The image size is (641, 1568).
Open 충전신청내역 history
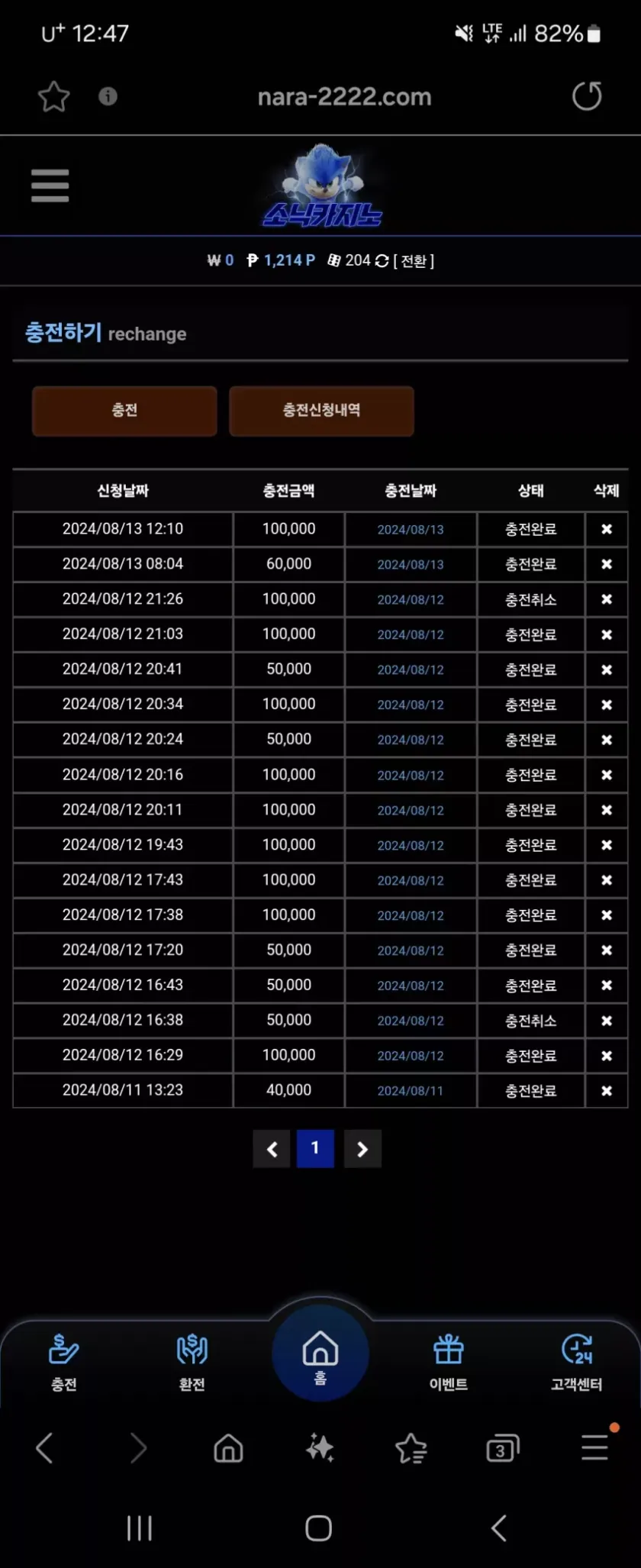pos(321,411)
